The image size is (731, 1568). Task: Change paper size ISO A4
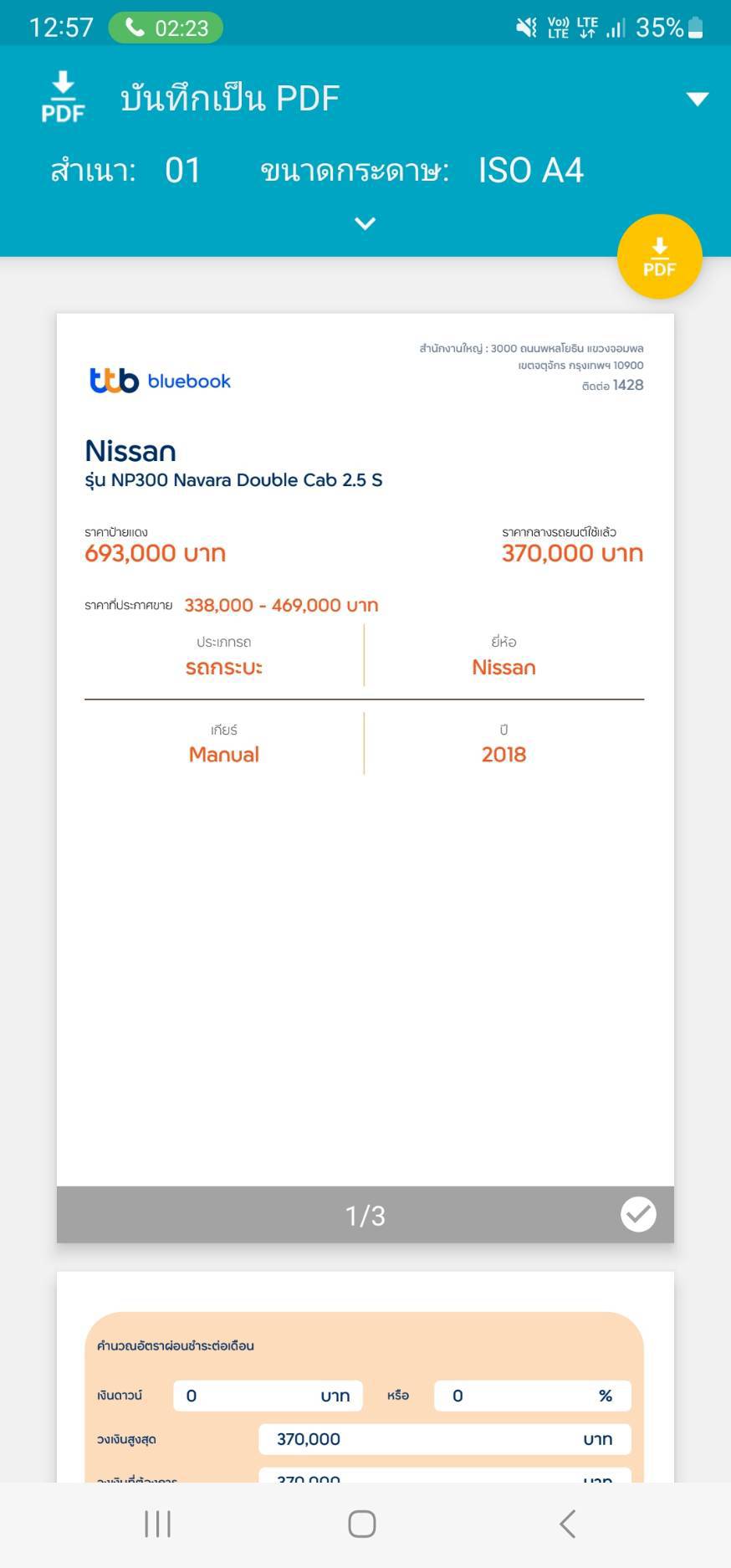[x=530, y=170]
